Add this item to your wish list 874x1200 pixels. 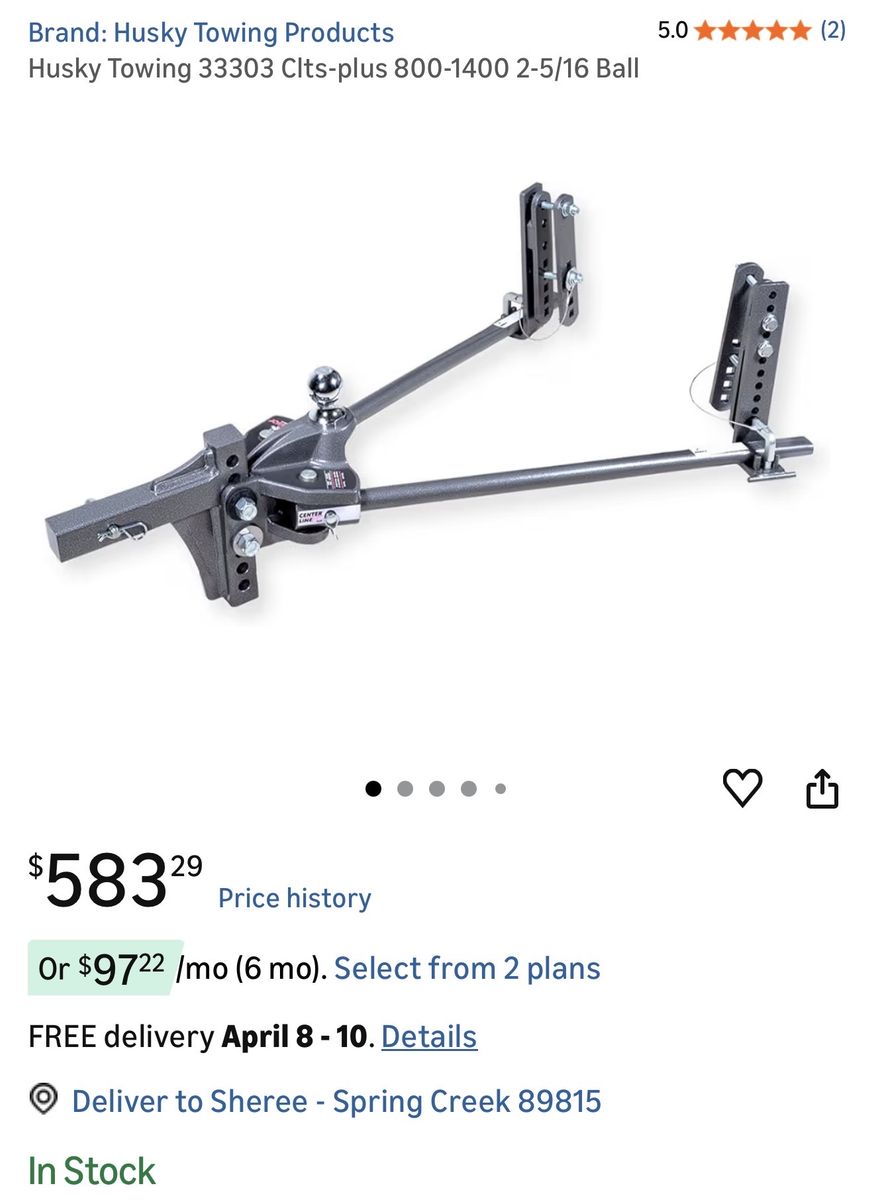(742, 788)
